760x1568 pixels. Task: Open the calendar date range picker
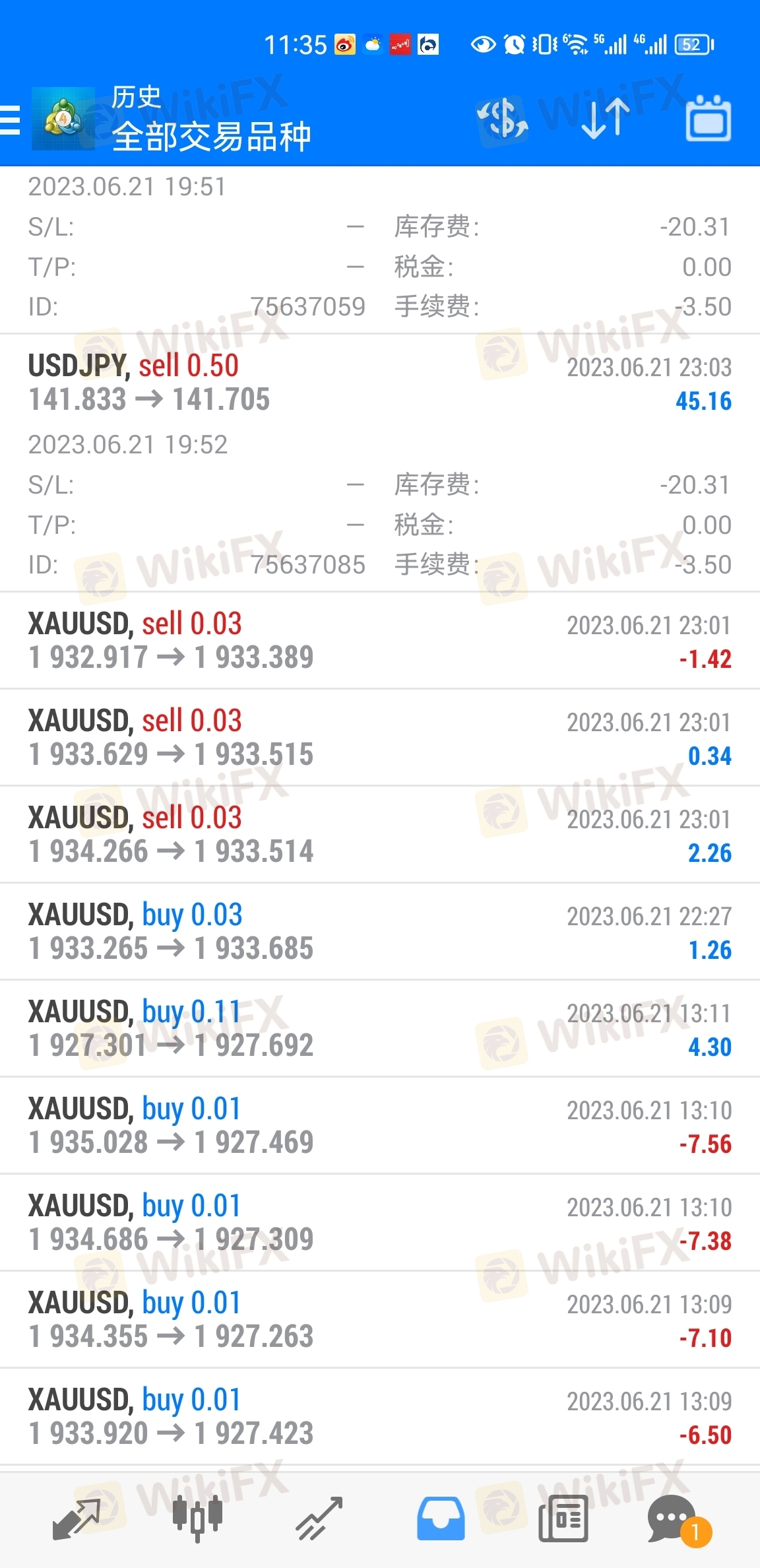tap(709, 119)
